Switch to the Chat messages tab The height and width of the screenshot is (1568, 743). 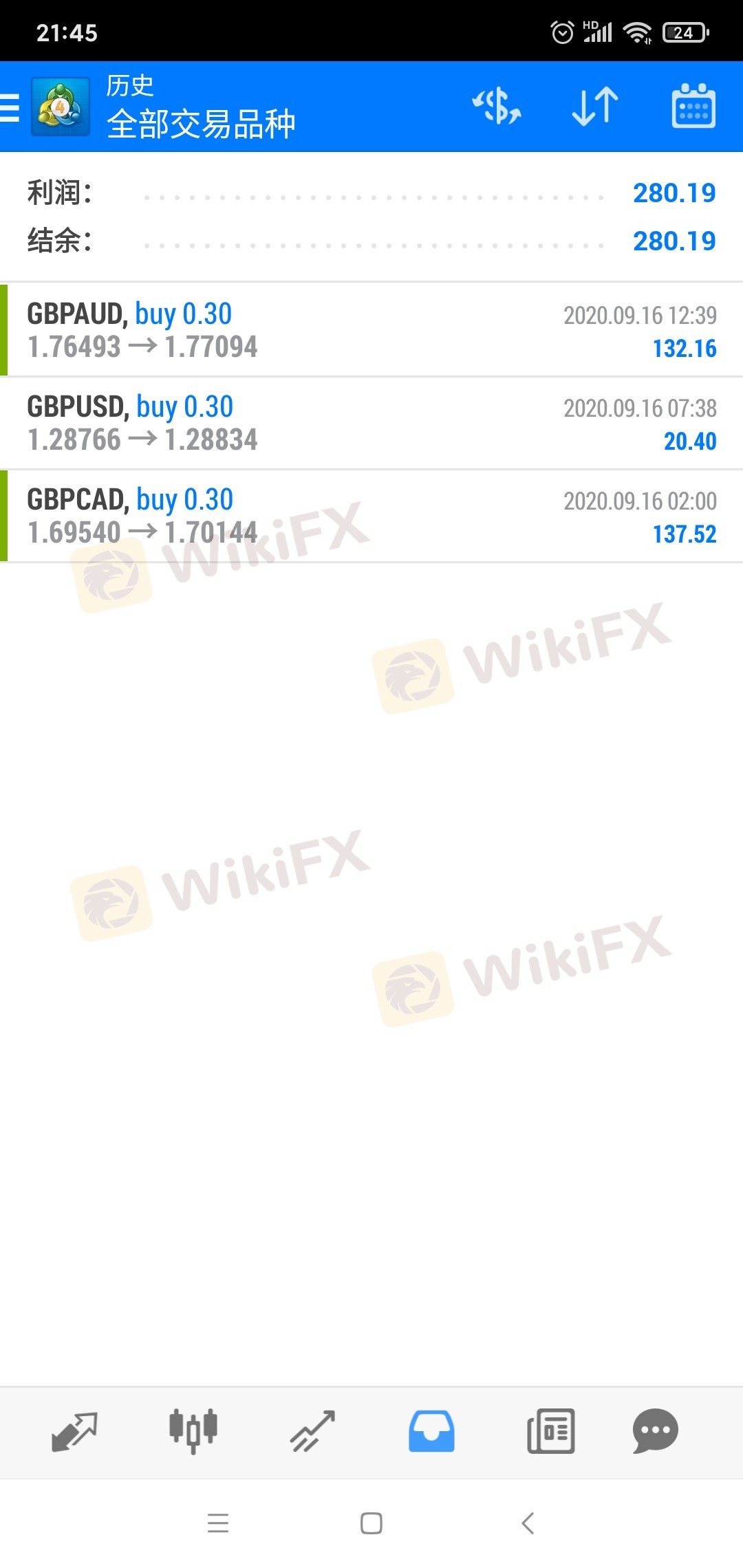655,1432
